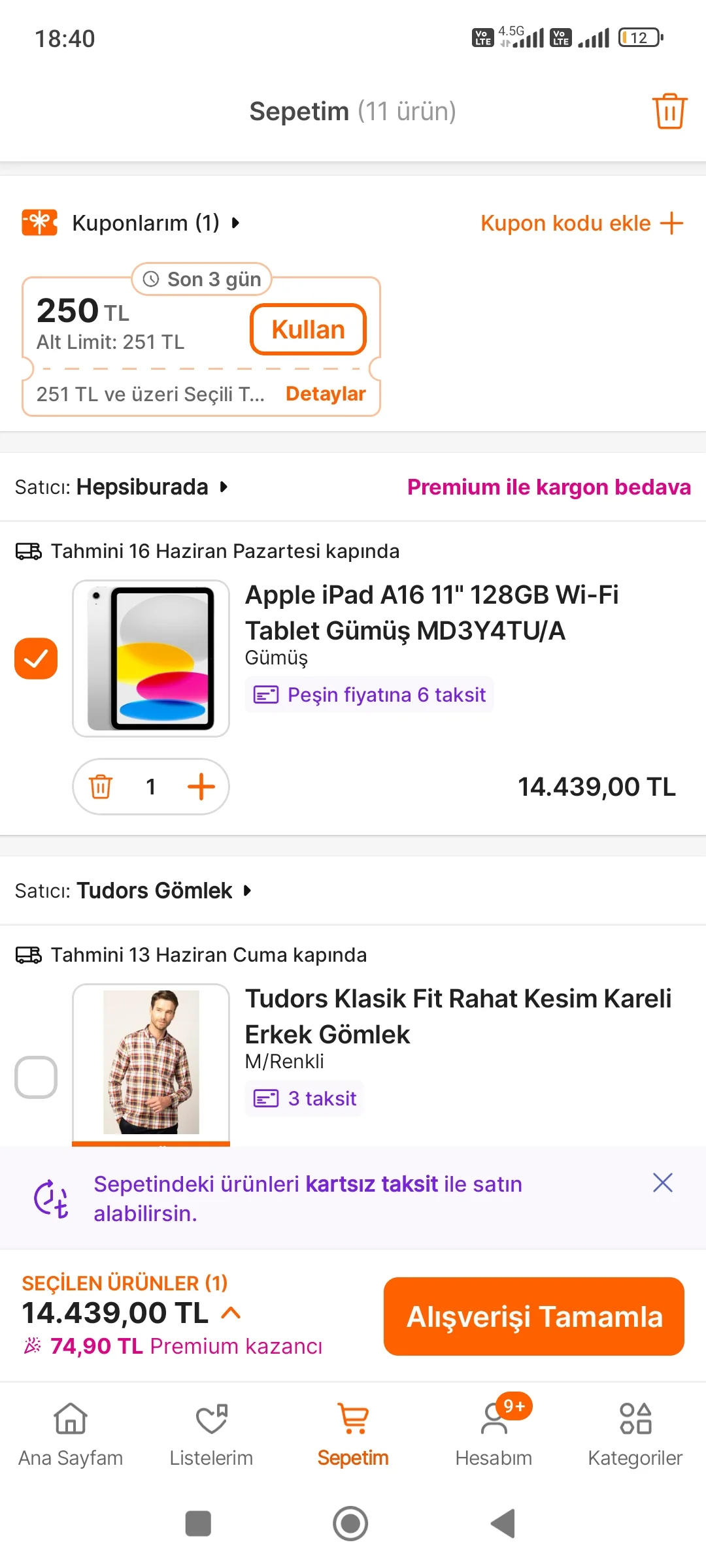Screen dimensions: 706x1568
Task: Open the Apple iPad product image
Action: (151, 658)
